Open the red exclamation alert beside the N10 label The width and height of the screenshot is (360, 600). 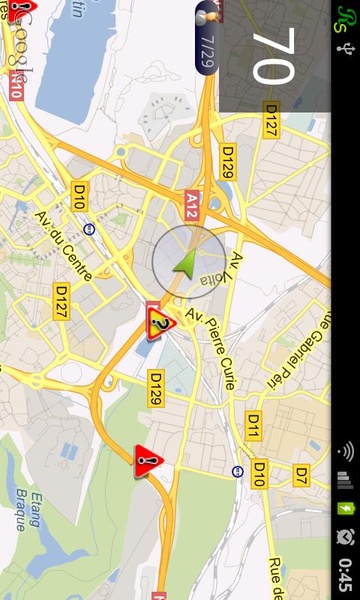coord(22,9)
